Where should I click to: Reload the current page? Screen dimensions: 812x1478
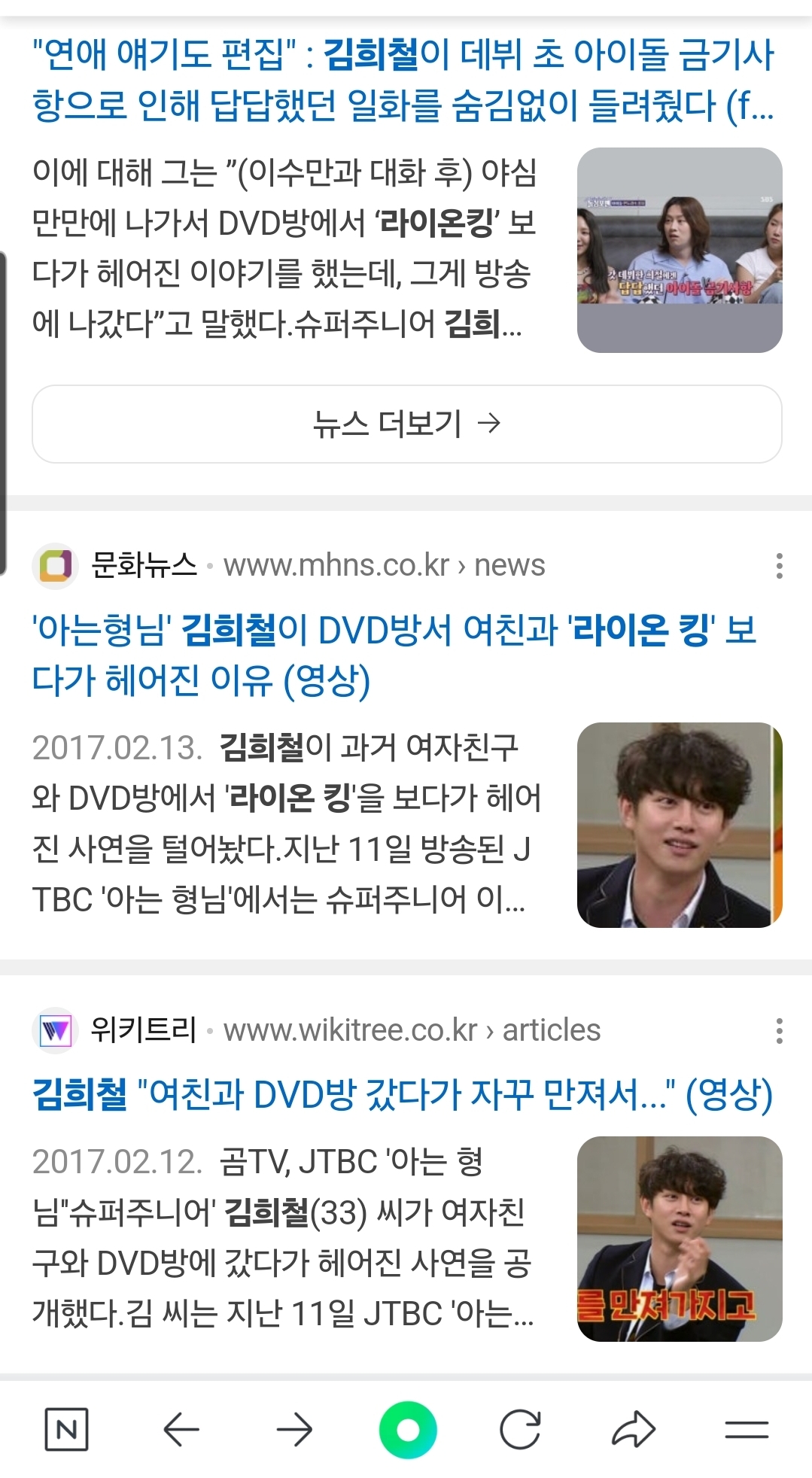click(x=520, y=1429)
